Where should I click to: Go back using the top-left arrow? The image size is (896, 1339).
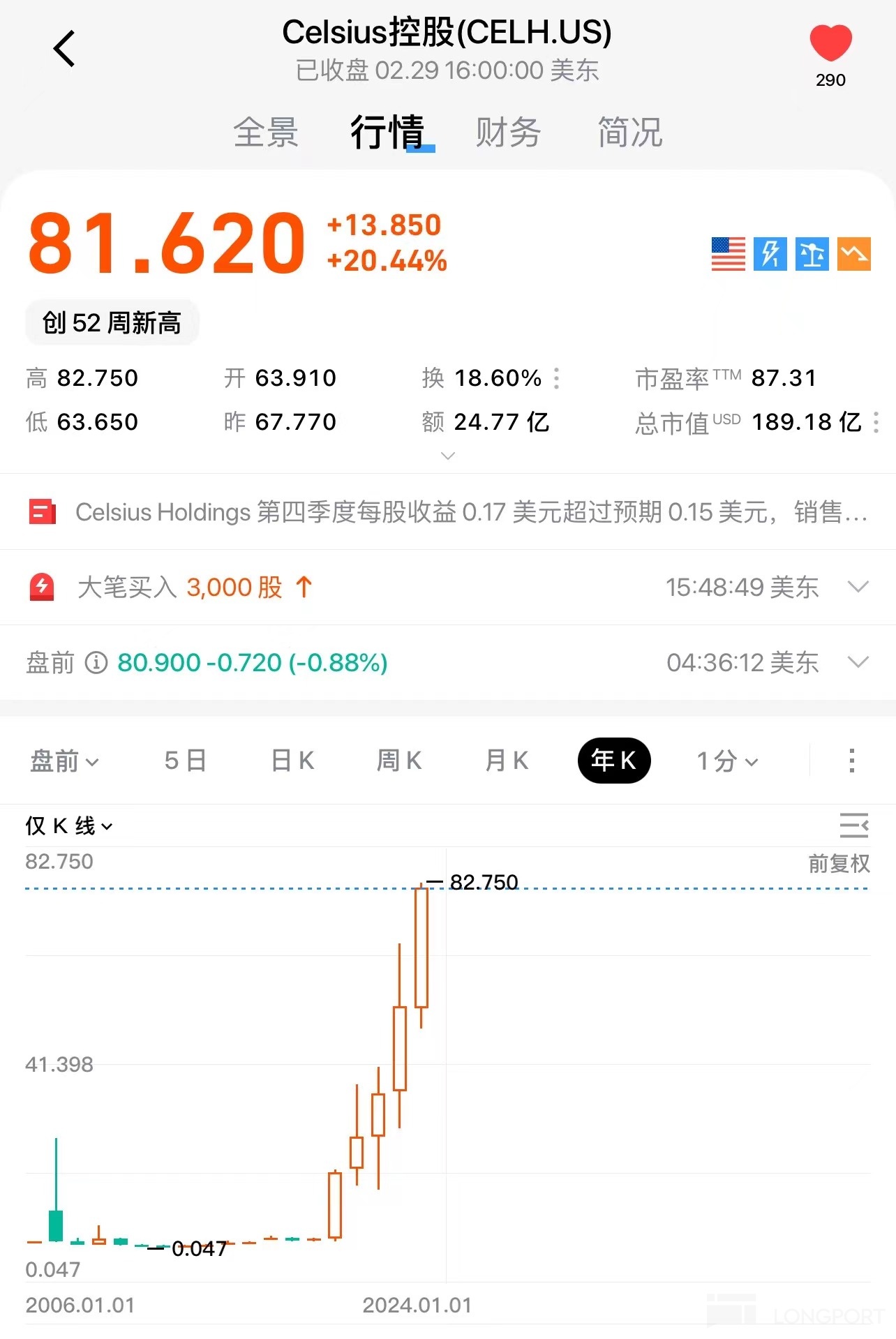pos(64,49)
